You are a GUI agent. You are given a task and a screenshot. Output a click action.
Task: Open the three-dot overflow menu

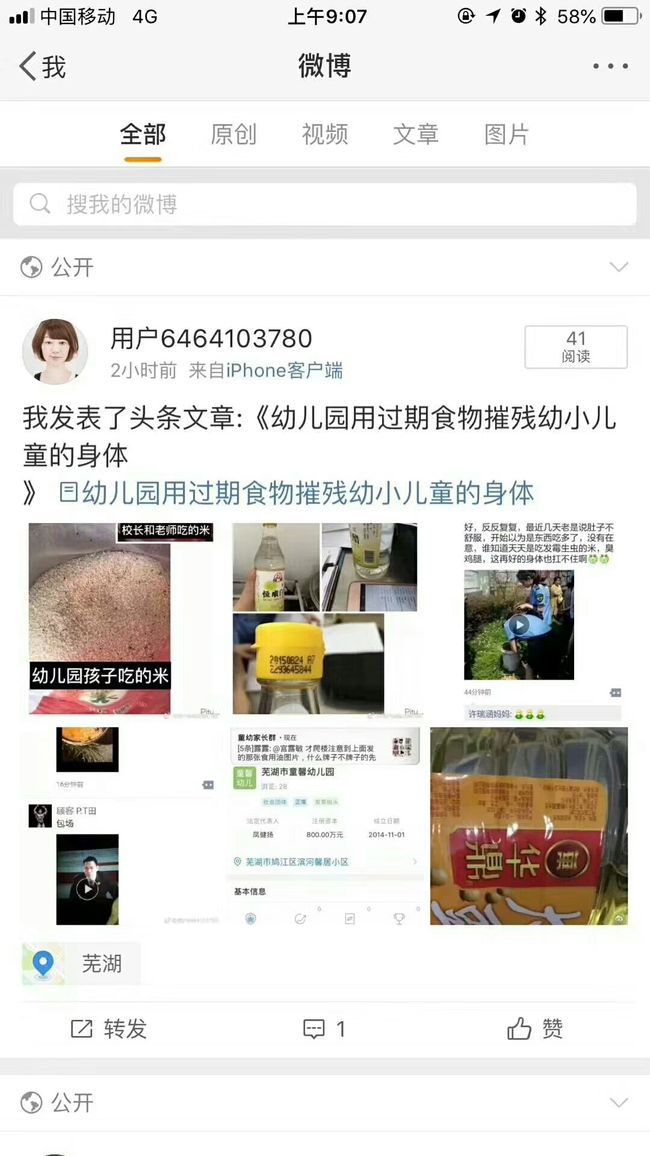[x=610, y=66]
